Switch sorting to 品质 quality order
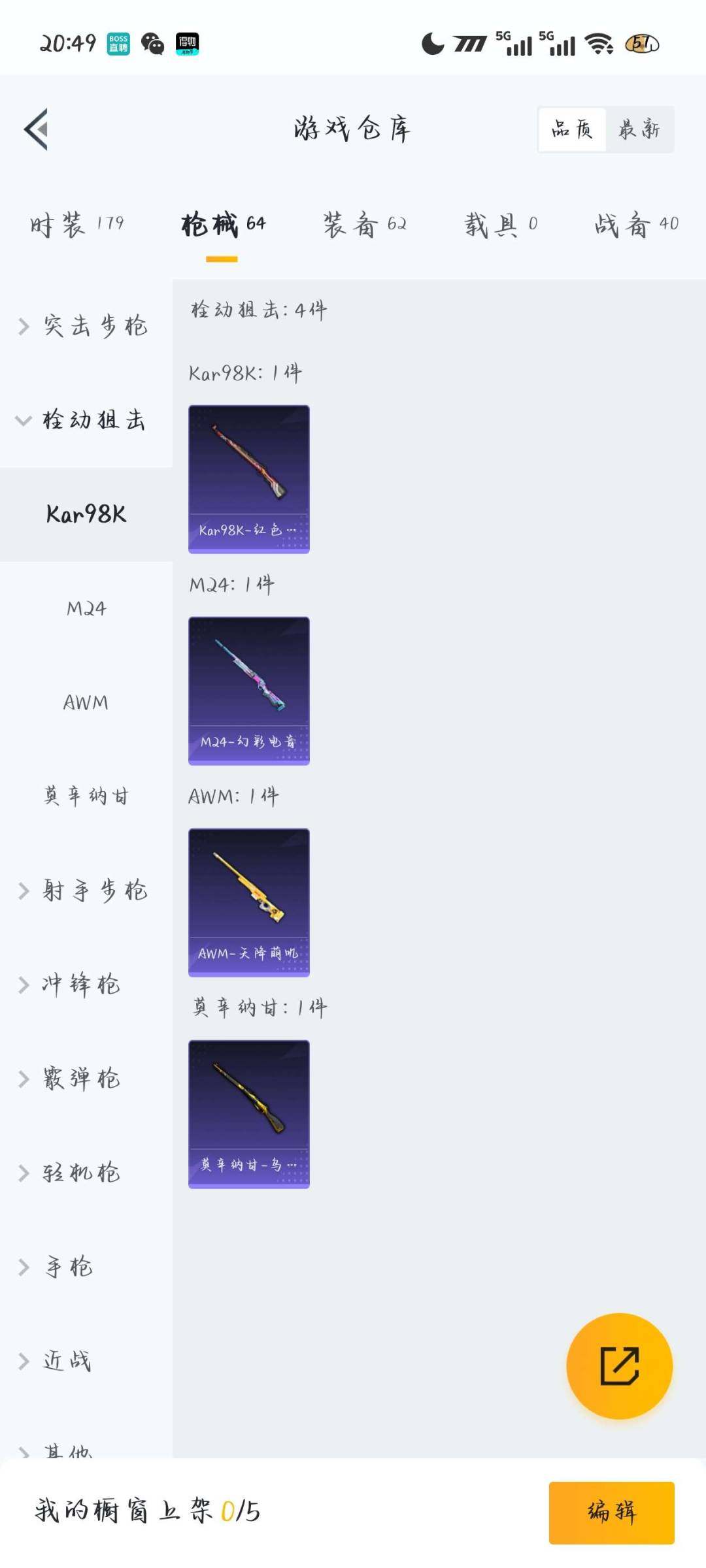This screenshot has height=1568, width=706. 571,129
